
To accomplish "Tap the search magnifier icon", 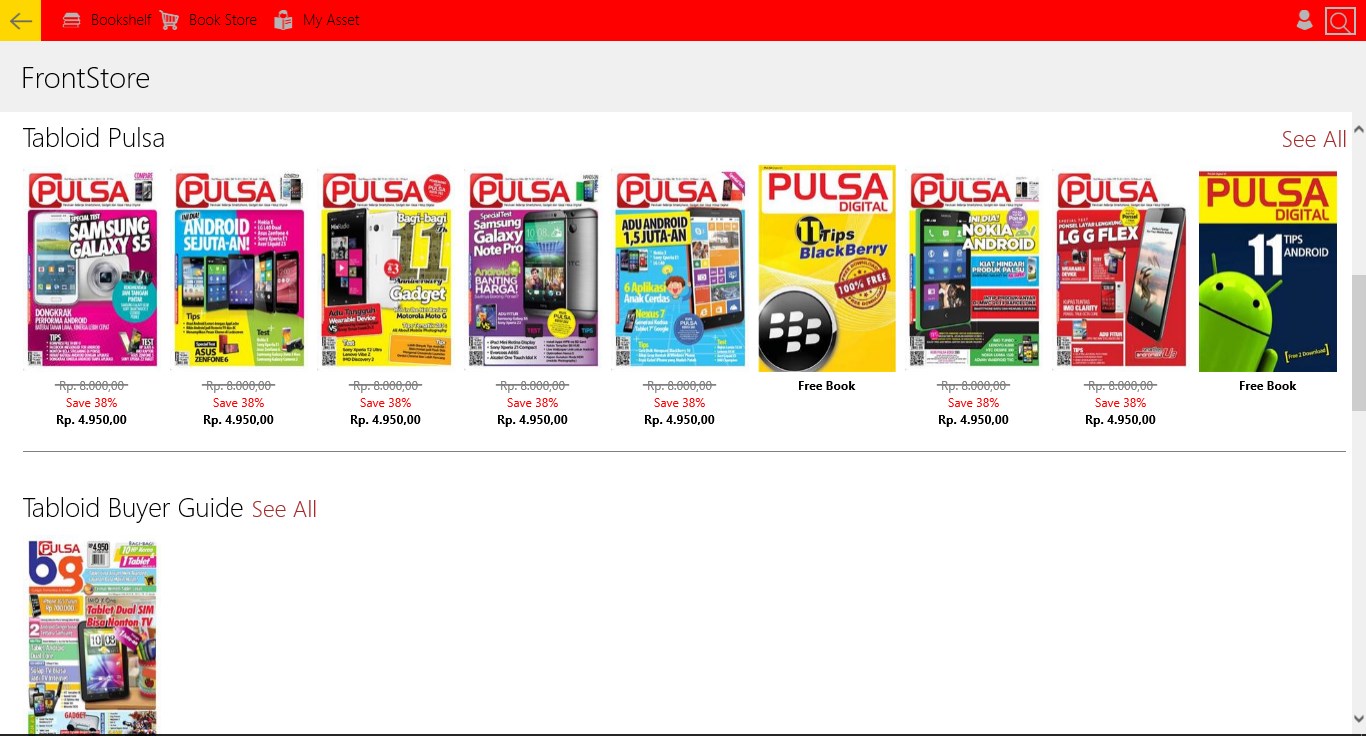I will [1339, 21].
